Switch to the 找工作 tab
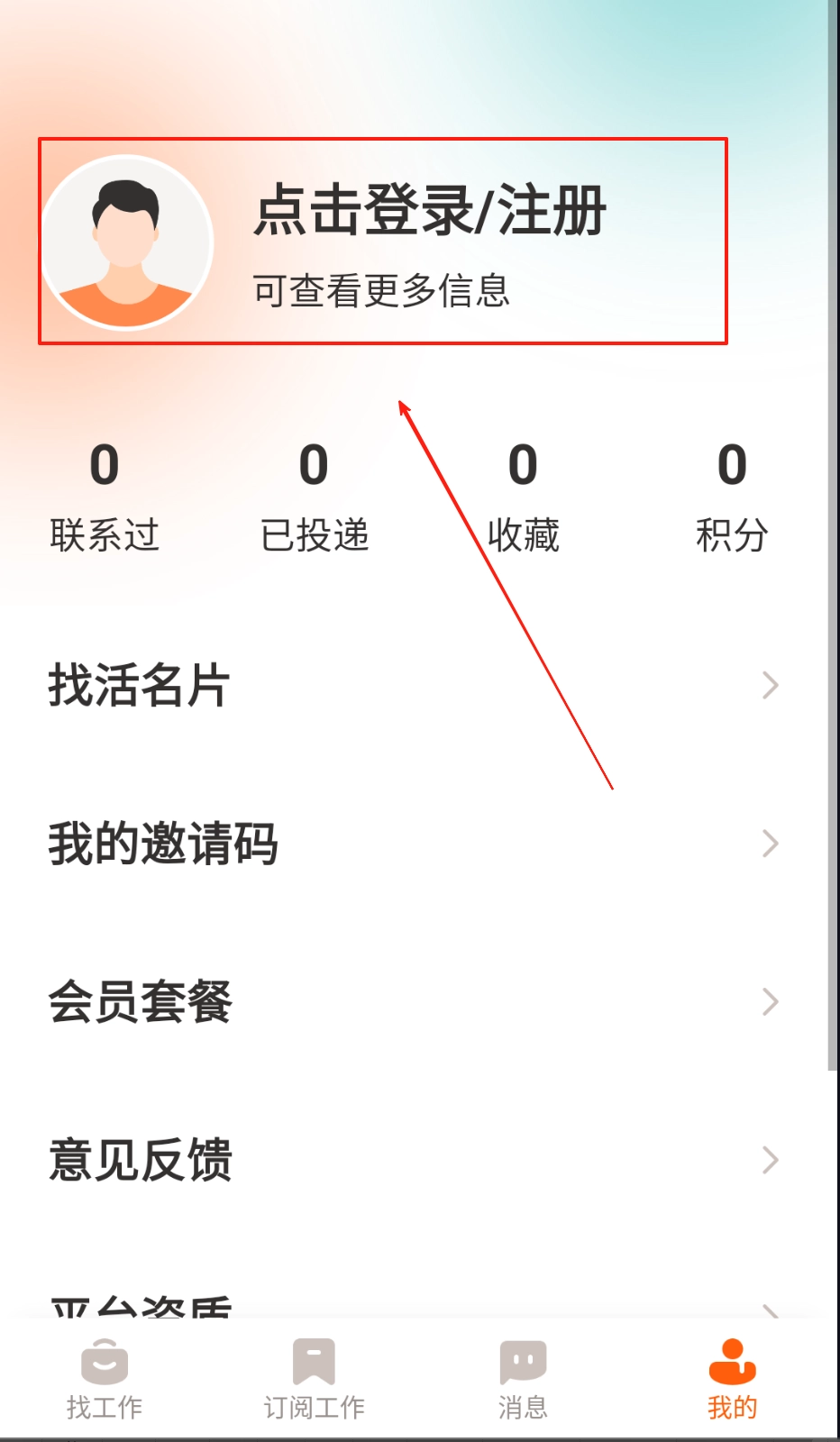The width and height of the screenshot is (840, 1442). tap(104, 1379)
